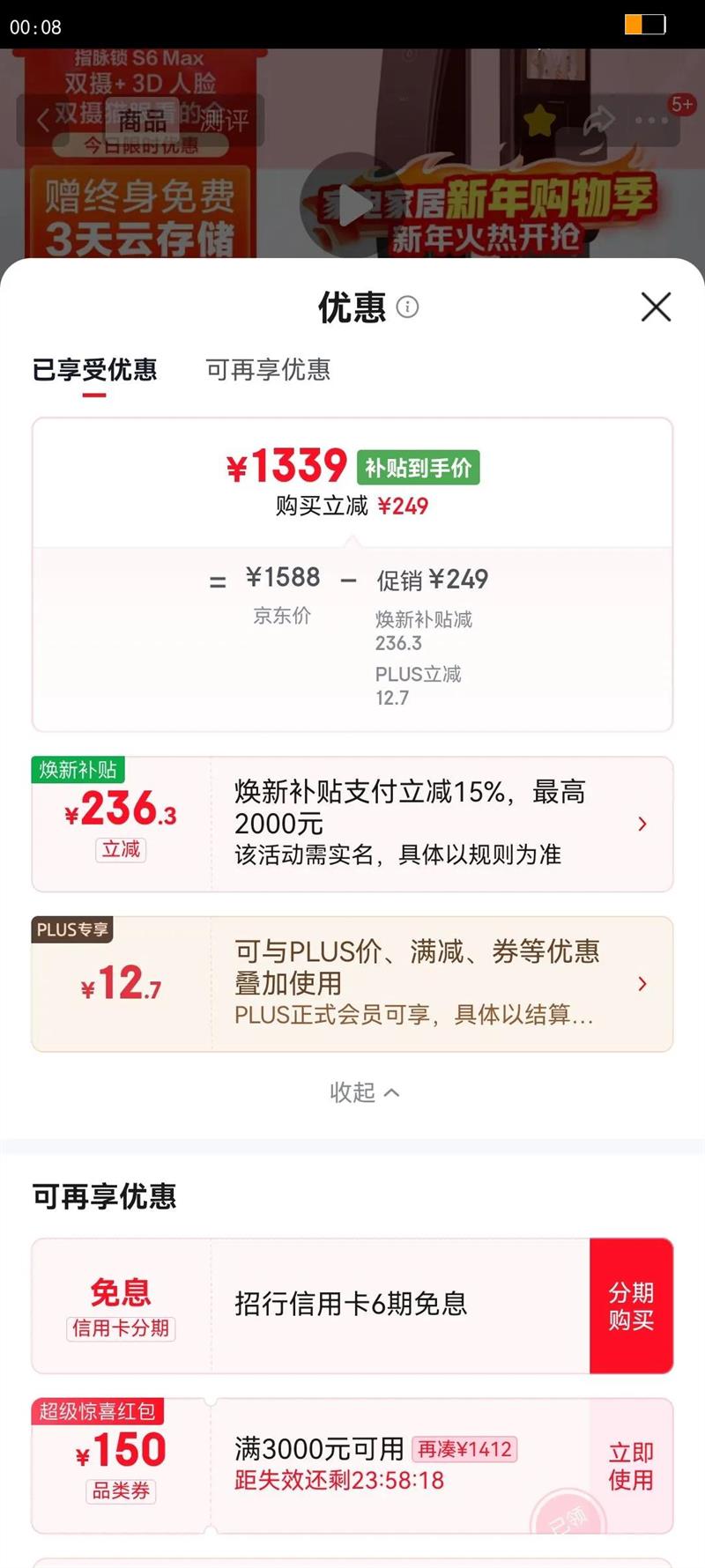Expand the PLUS专享 details chevron

(x=642, y=984)
